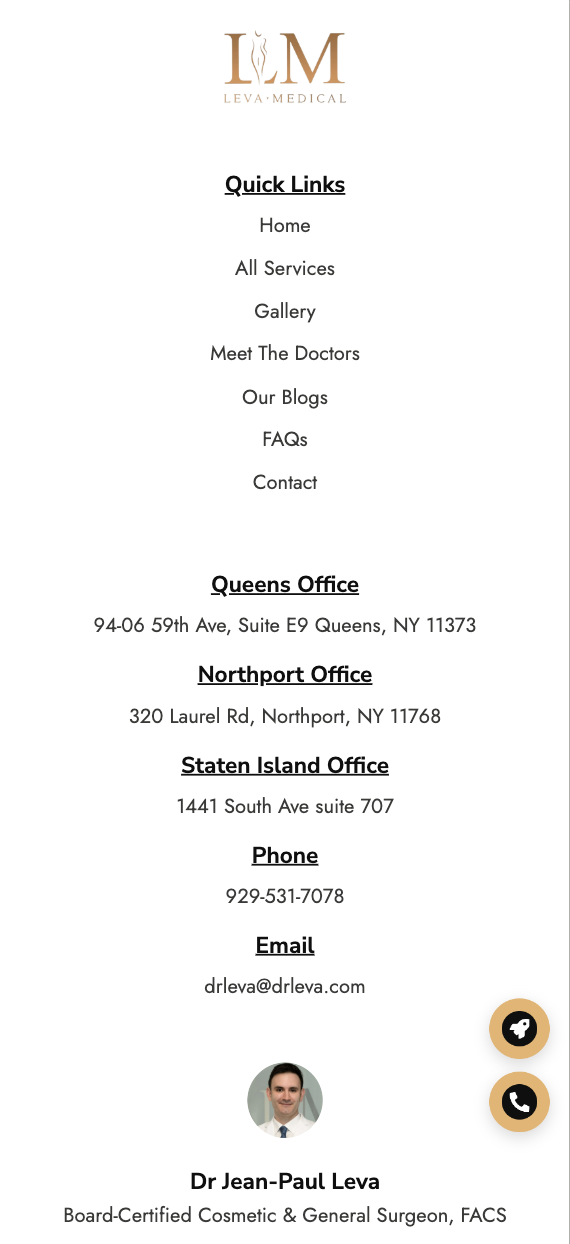Open the Home quick link
570x1244 pixels.
tap(285, 225)
